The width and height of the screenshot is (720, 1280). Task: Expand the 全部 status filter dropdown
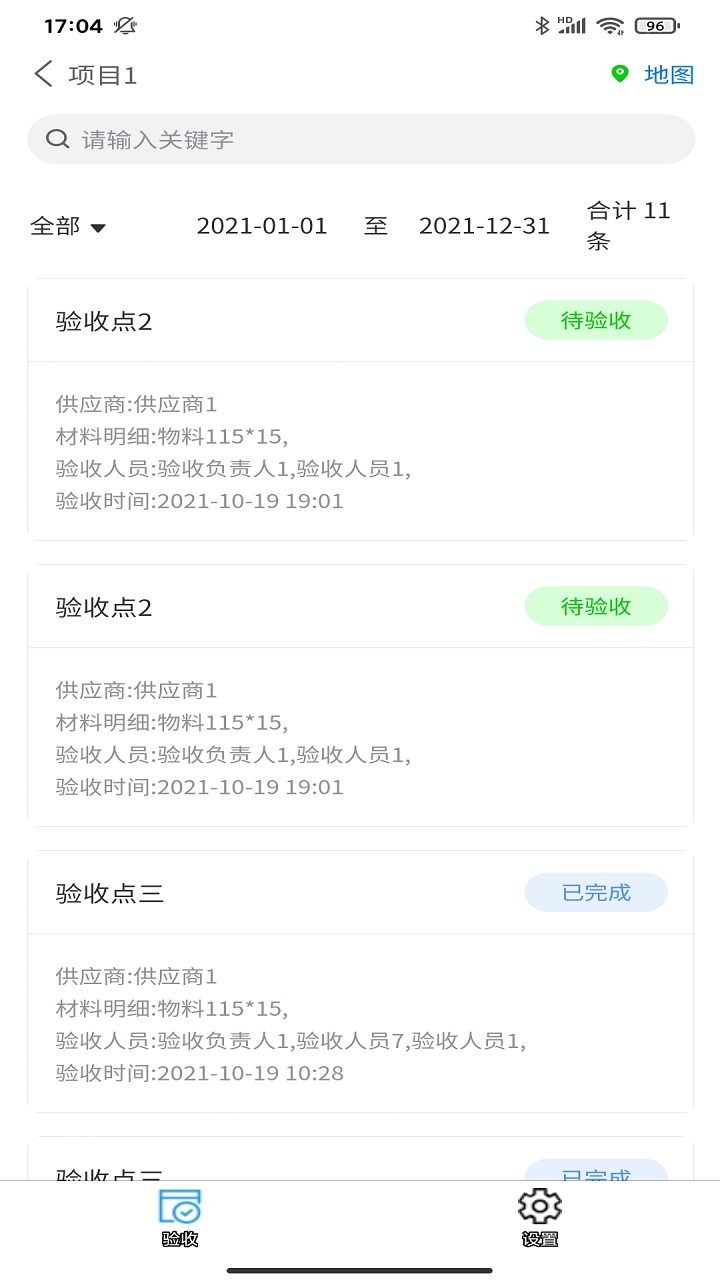pyautogui.click(x=68, y=226)
